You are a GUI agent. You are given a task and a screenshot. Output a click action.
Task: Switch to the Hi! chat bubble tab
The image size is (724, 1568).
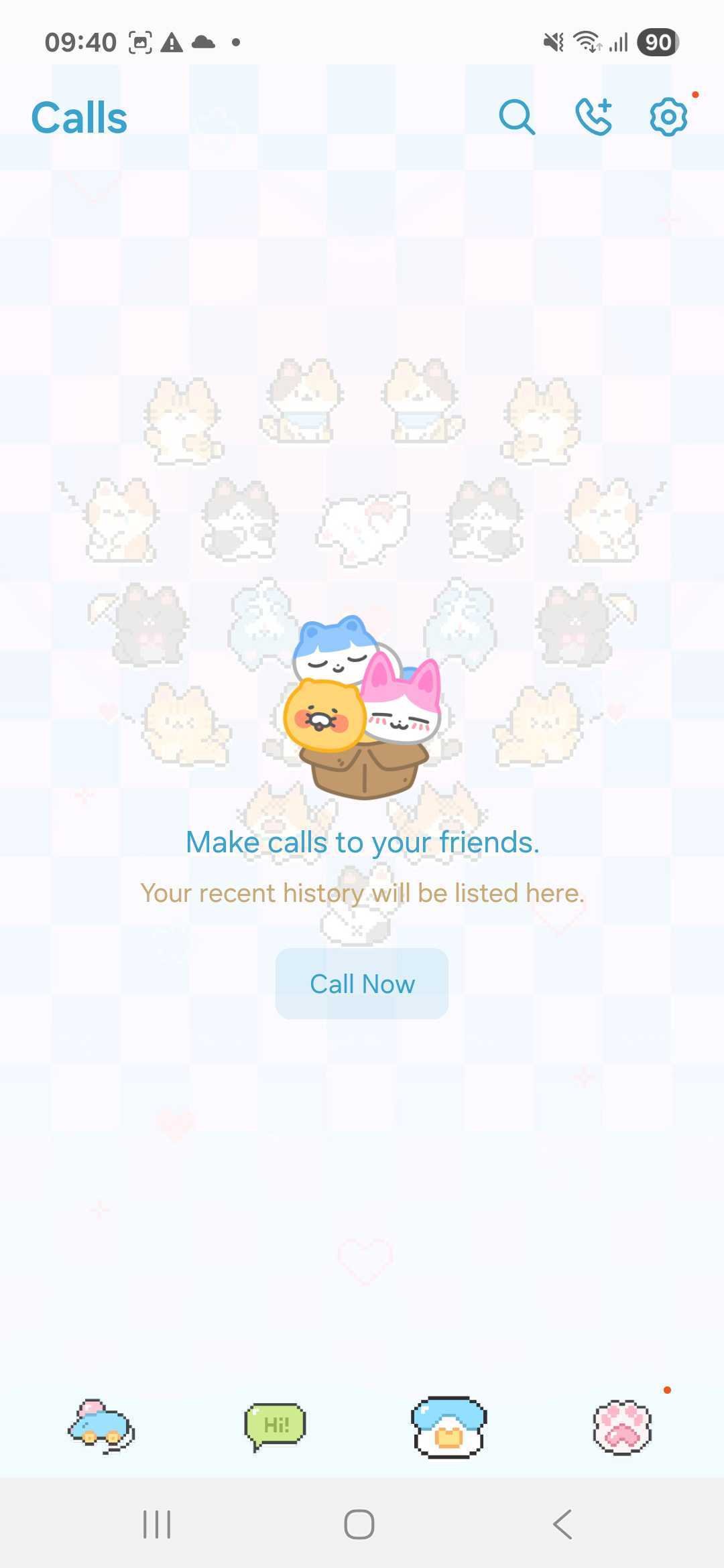(x=275, y=1426)
